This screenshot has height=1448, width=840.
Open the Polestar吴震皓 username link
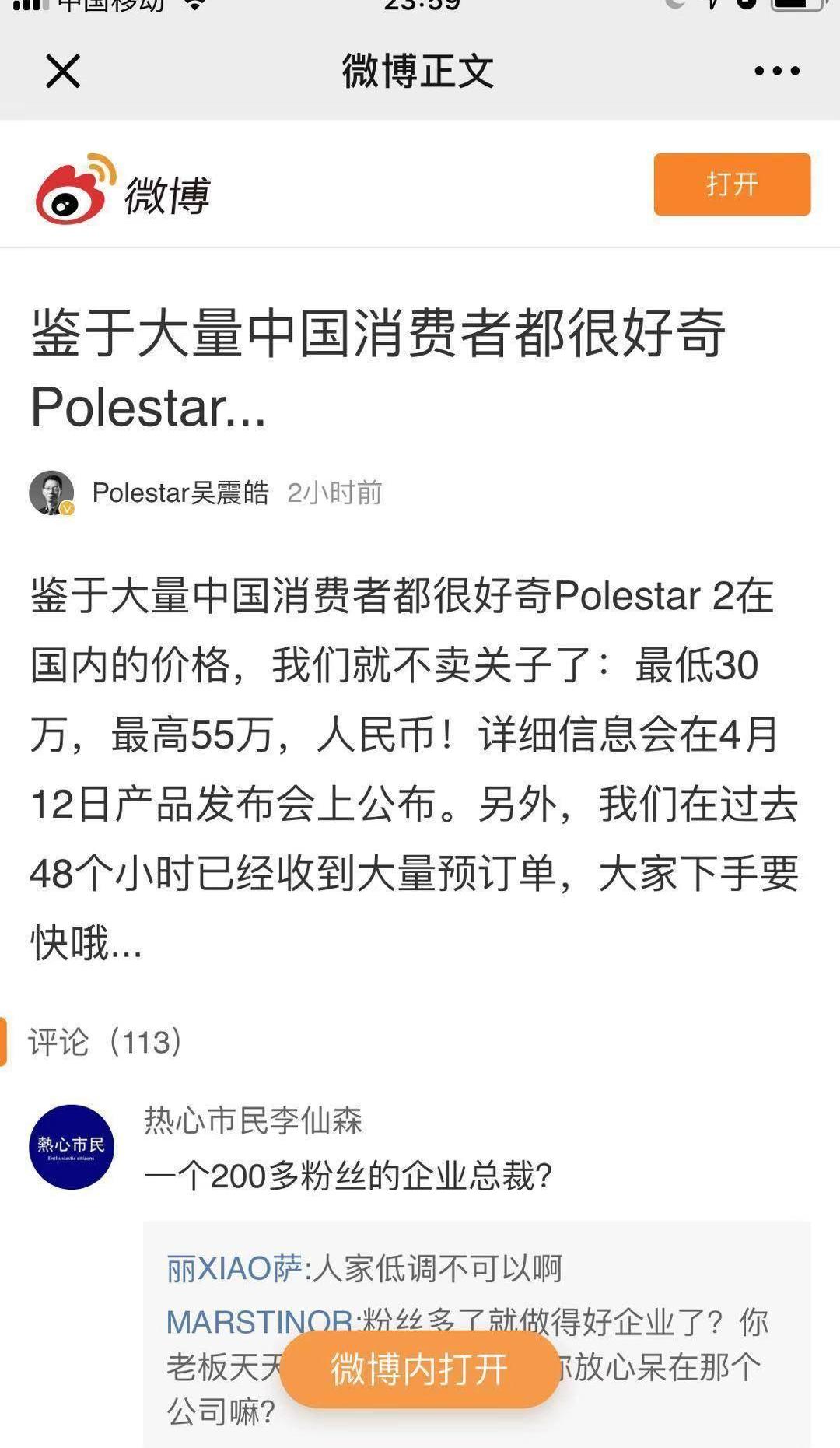point(180,493)
